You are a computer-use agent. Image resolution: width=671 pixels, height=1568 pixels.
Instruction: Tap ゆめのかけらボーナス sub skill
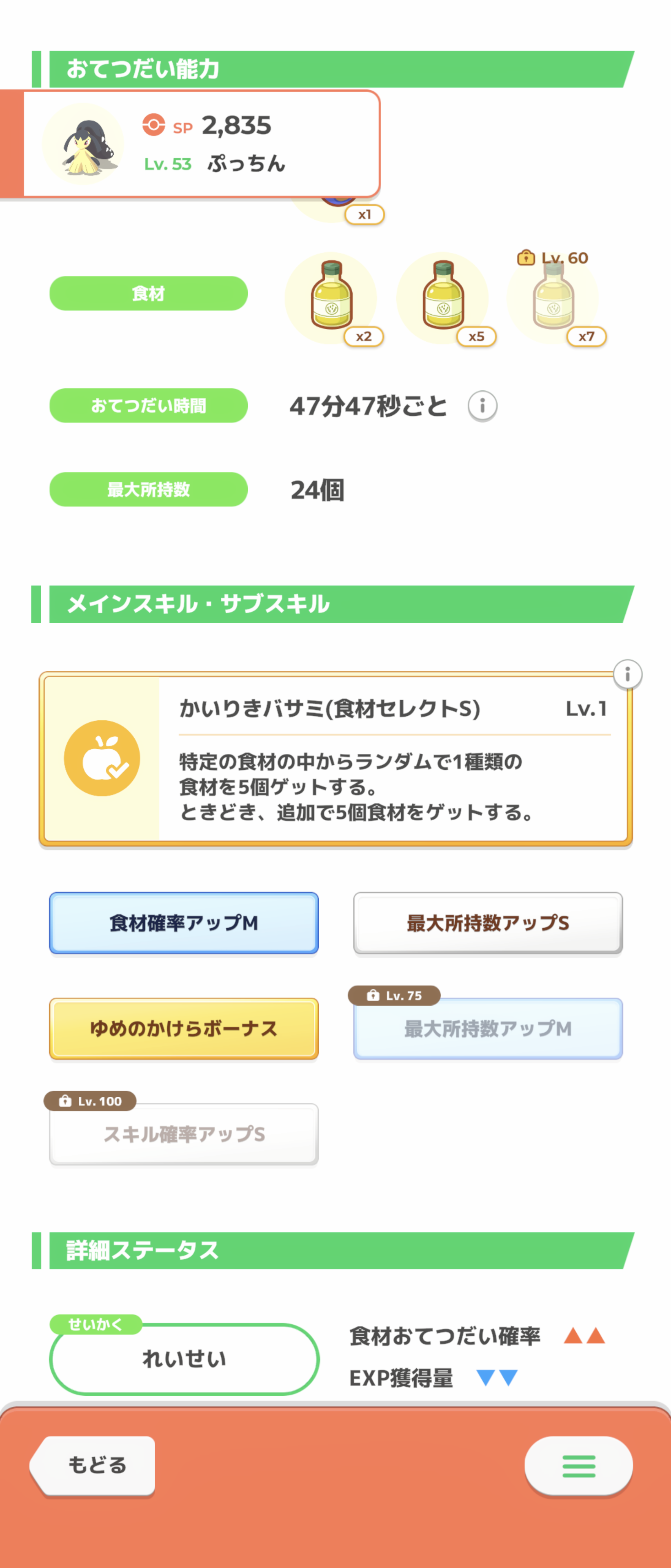click(184, 1028)
